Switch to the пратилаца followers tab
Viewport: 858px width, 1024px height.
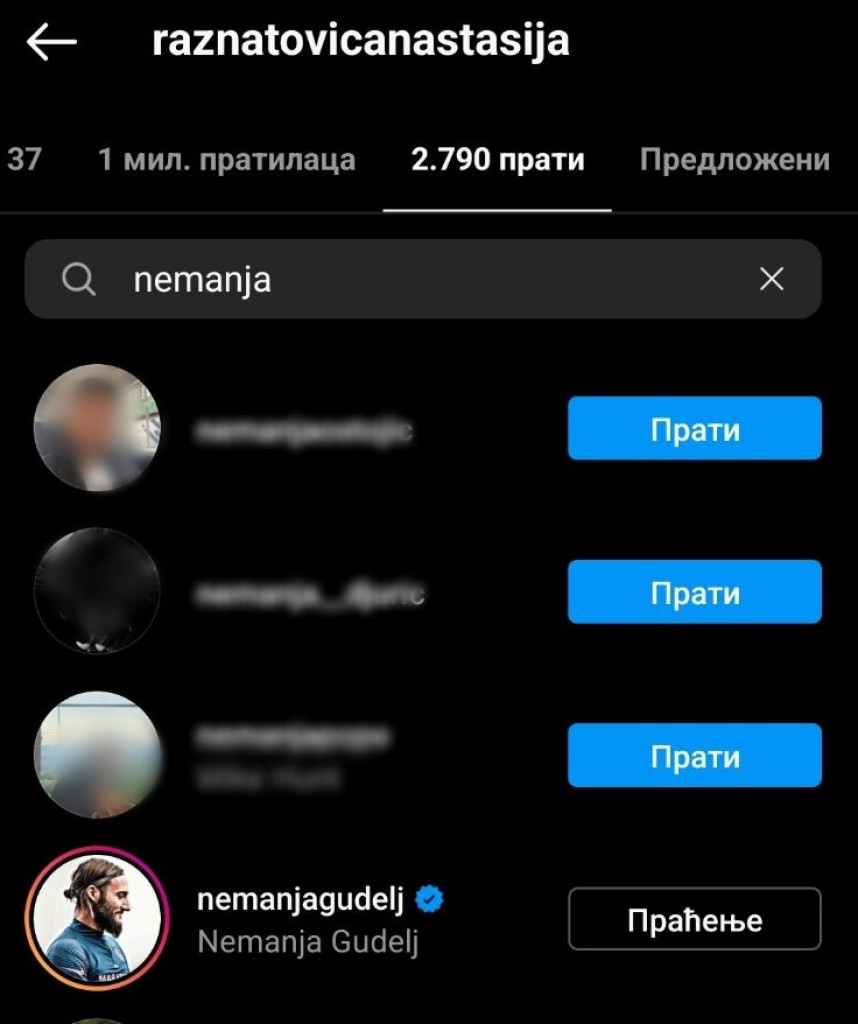226,159
